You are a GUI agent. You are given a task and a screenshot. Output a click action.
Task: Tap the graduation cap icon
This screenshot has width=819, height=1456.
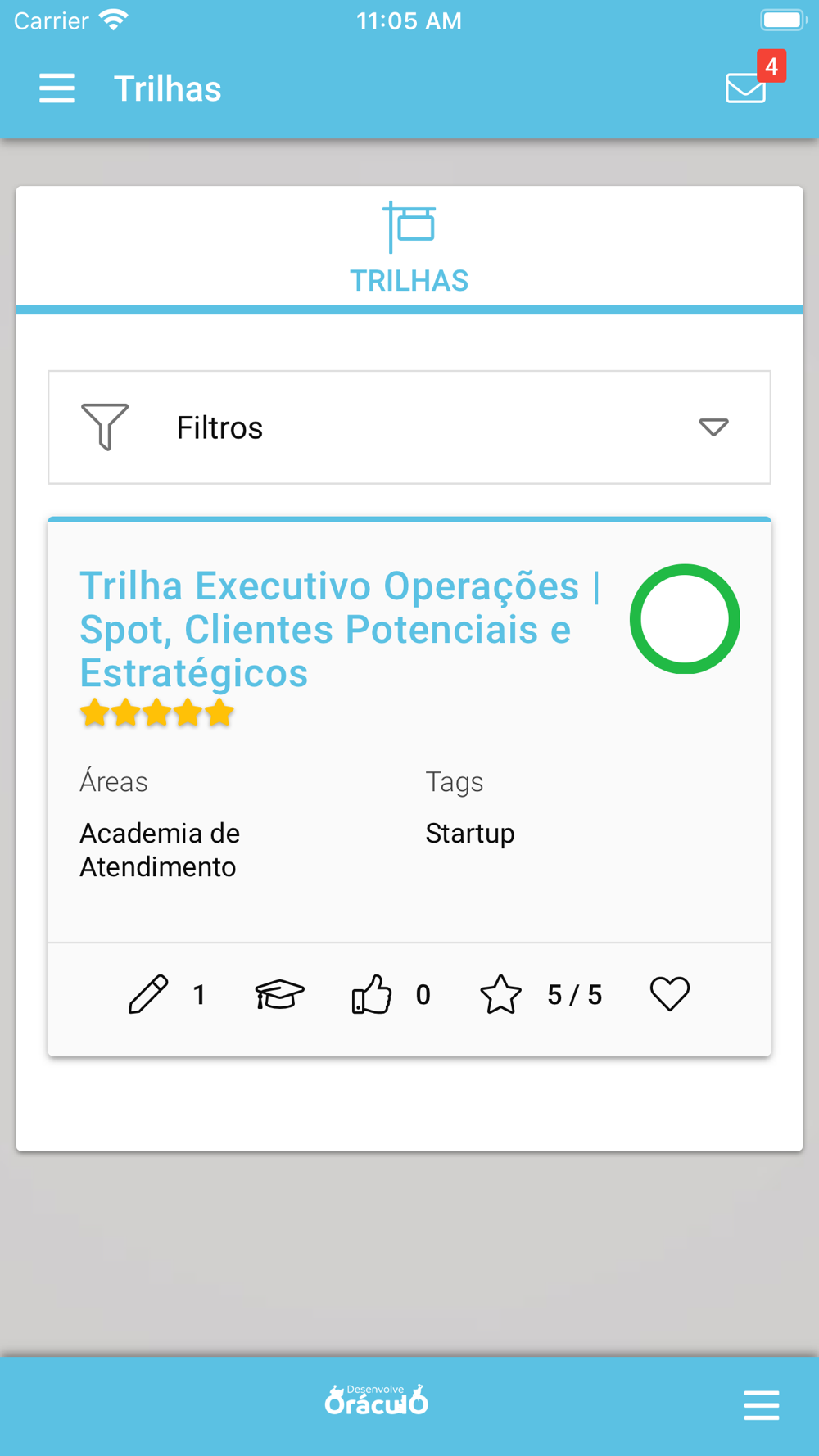279,994
